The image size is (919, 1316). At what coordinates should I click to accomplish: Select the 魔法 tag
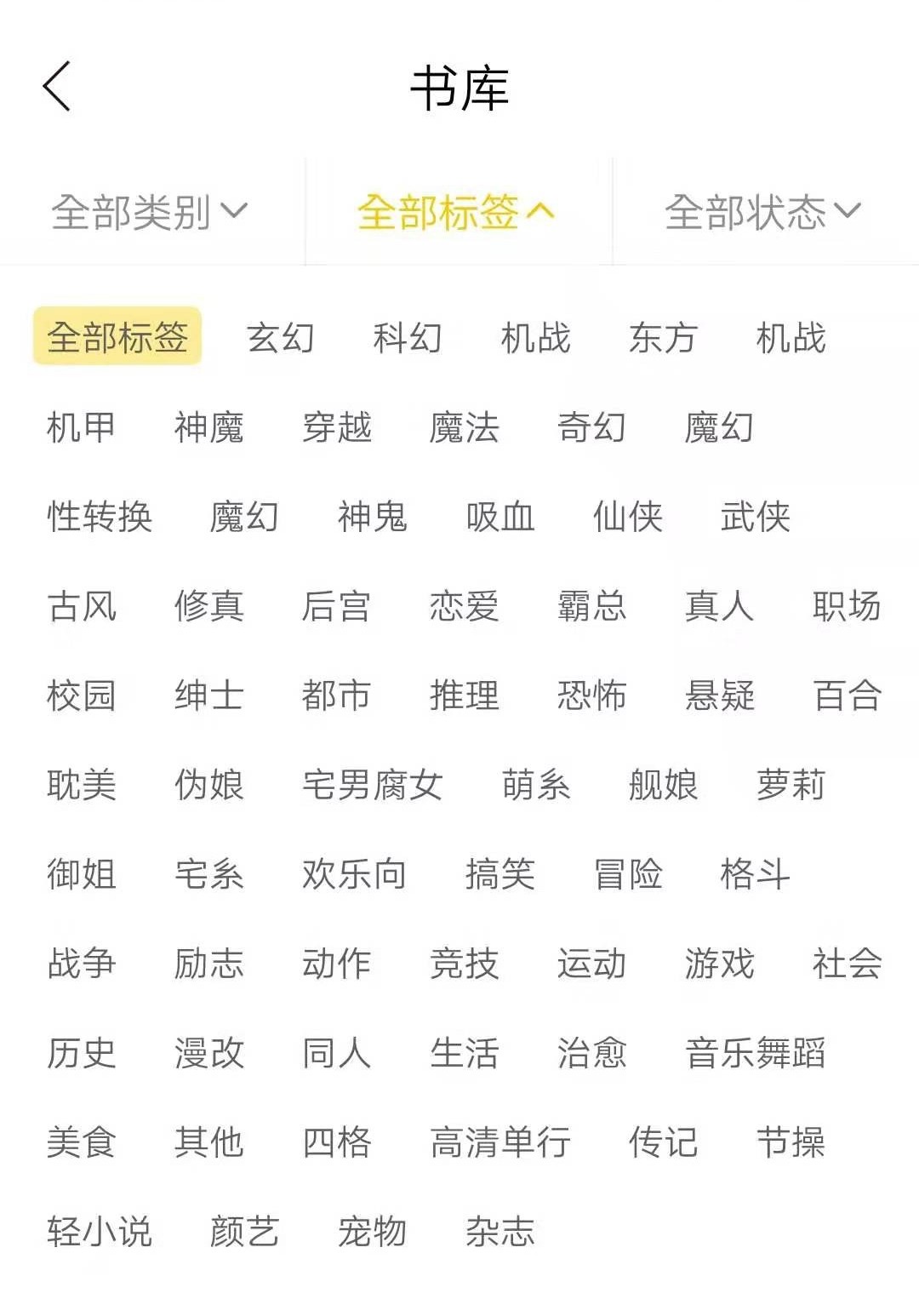465,428
